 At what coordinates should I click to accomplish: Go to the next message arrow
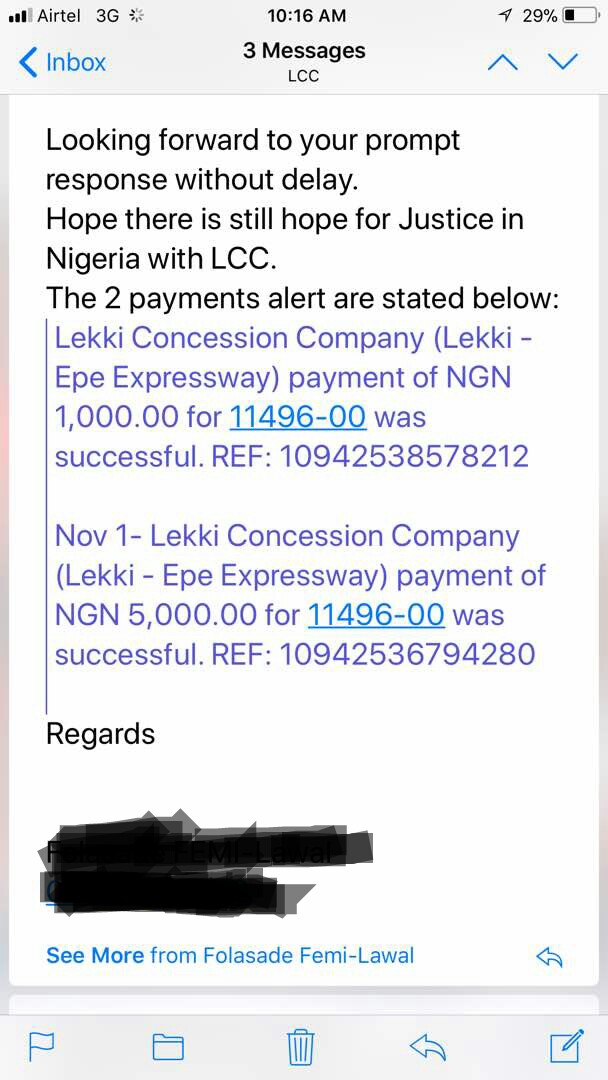(x=563, y=62)
